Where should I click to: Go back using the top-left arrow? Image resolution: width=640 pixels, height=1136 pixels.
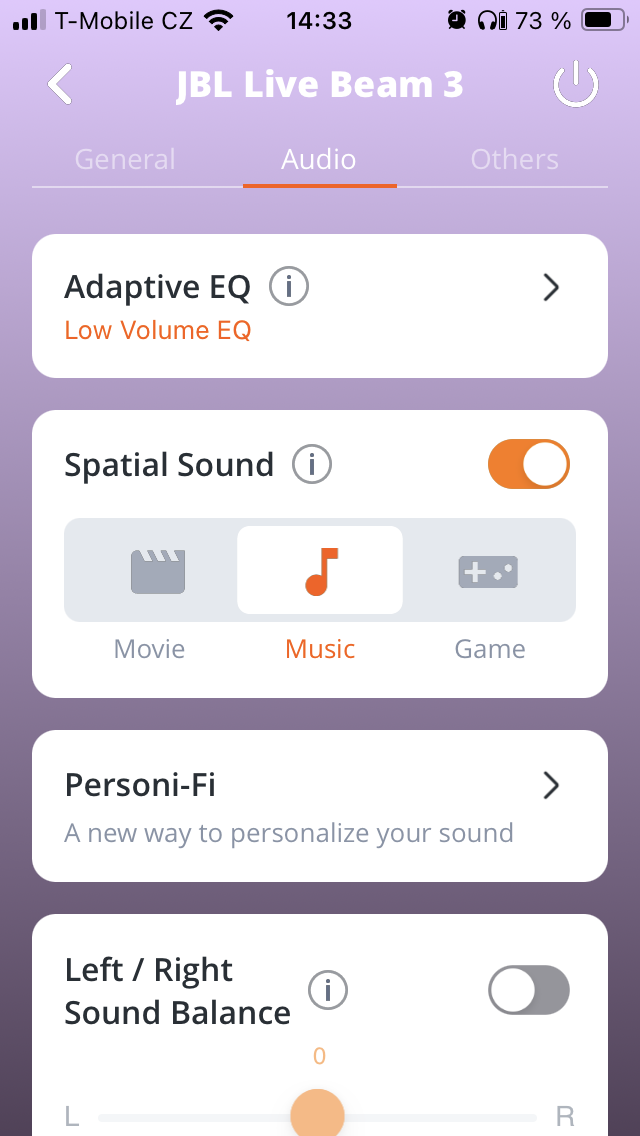60,85
